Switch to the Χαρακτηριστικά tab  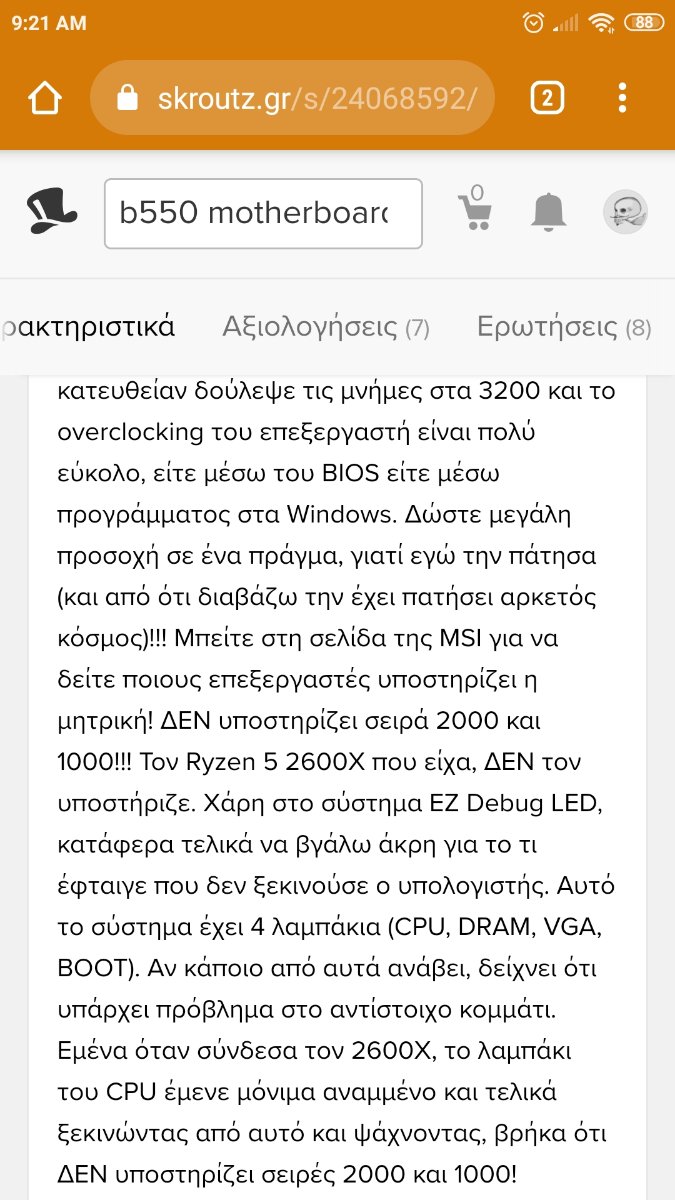tap(88, 327)
